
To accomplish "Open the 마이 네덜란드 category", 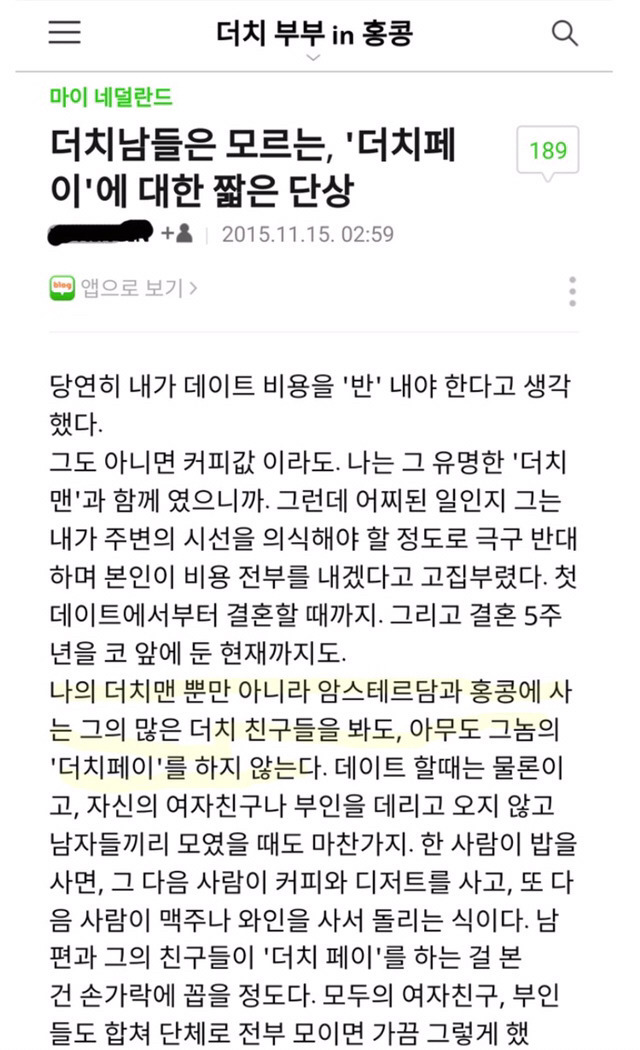I will click(x=111, y=97).
